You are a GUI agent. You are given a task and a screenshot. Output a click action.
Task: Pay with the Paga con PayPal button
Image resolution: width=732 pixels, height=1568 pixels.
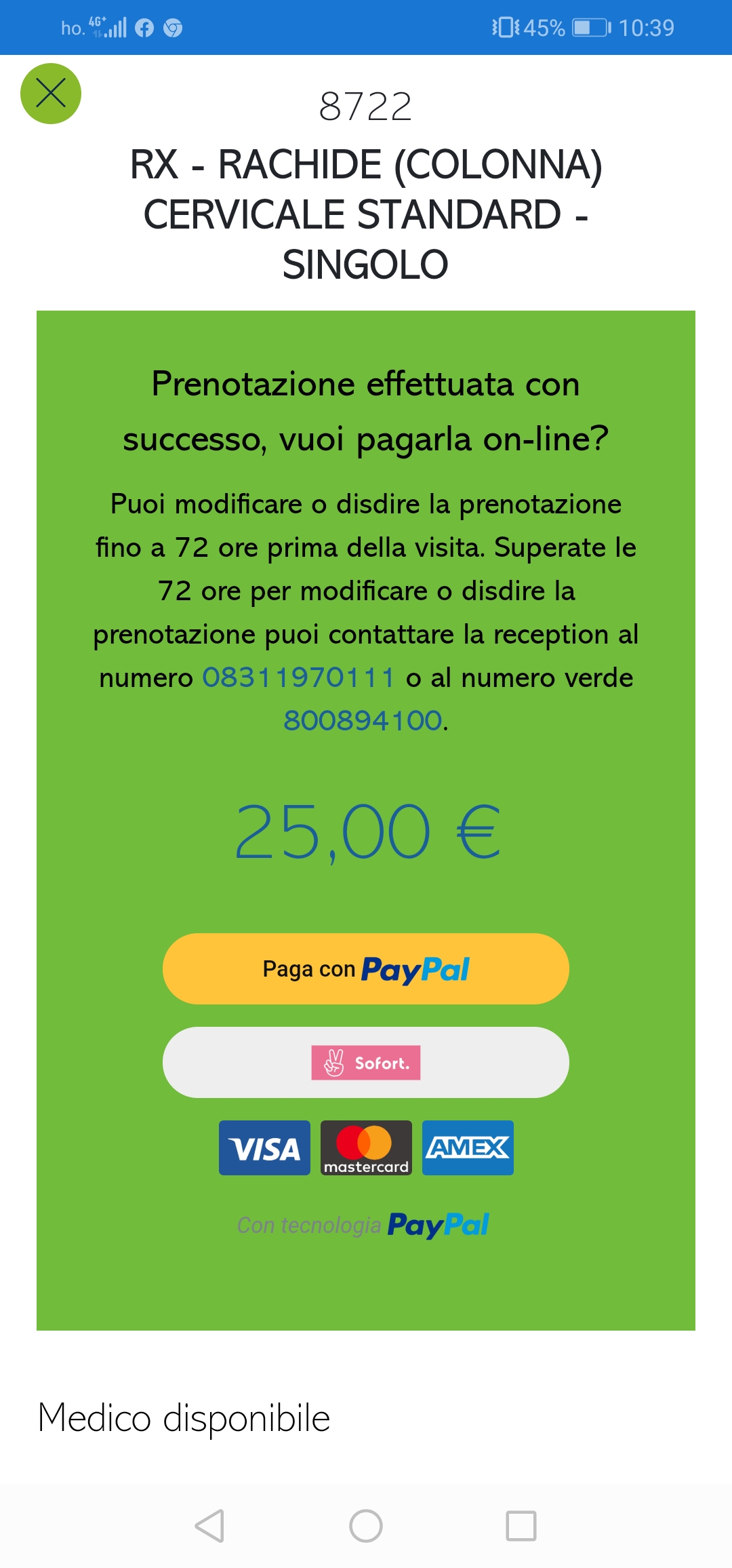coord(365,969)
